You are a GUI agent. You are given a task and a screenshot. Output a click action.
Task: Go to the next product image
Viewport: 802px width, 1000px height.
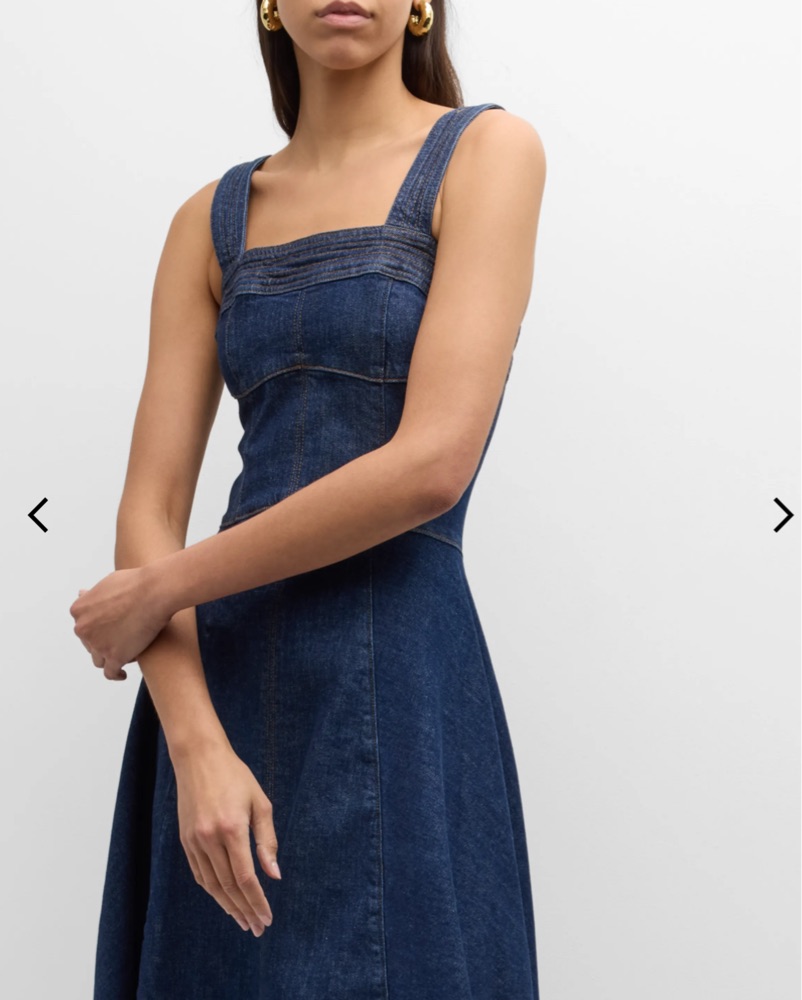click(x=782, y=515)
